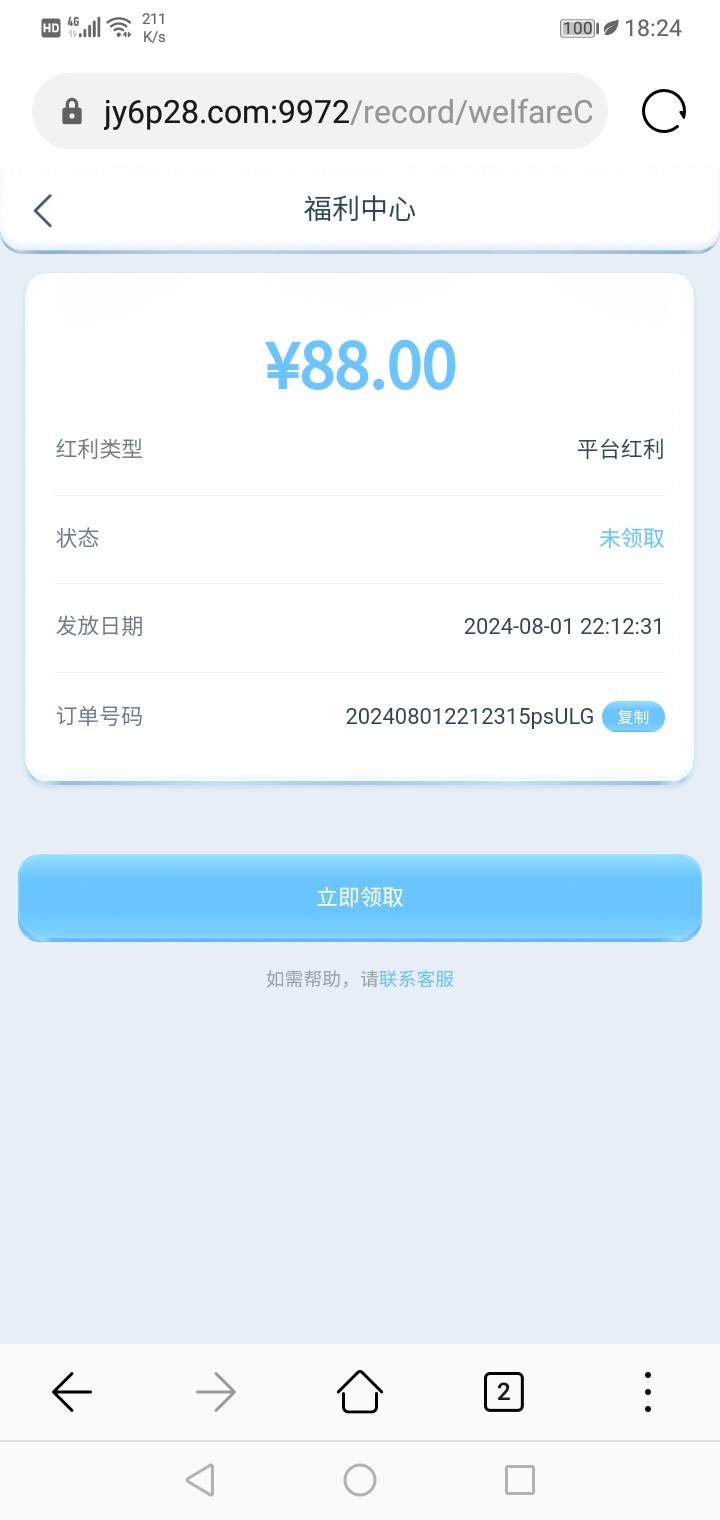Tap the 立即领取 claim button
This screenshot has height=1520, width=720.
tap(360, 897)
